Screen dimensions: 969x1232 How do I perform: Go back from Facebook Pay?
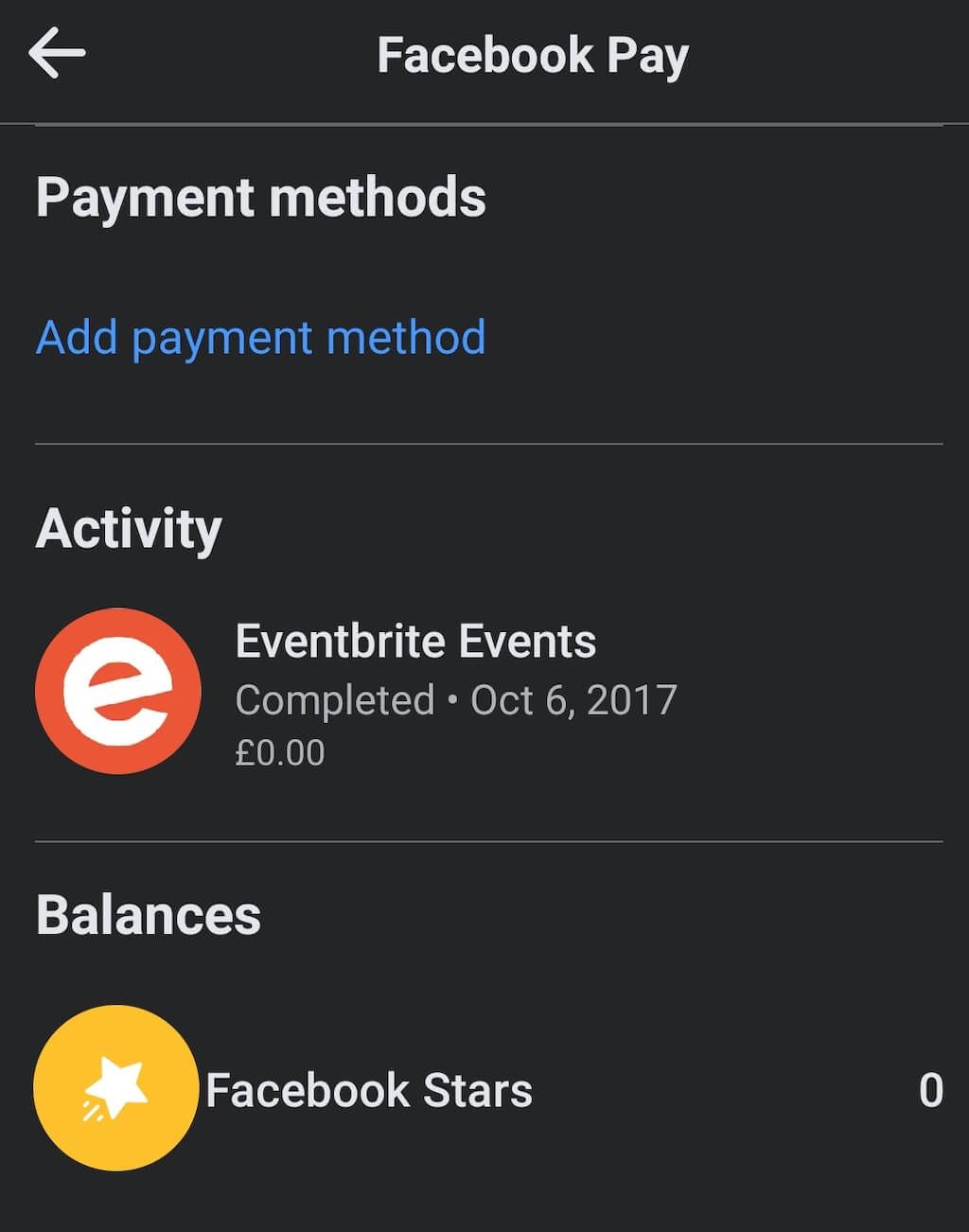pos(57,54)
